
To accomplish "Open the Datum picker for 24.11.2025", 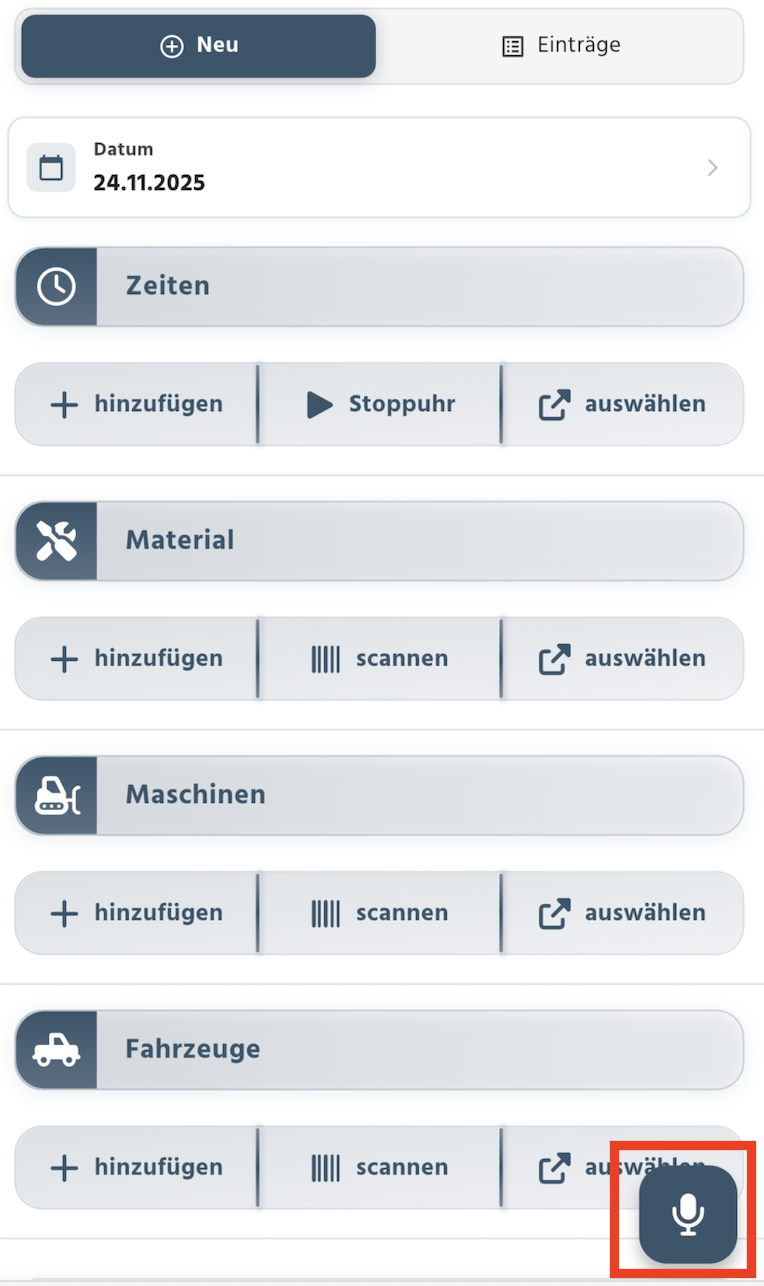I will point(379,168).
